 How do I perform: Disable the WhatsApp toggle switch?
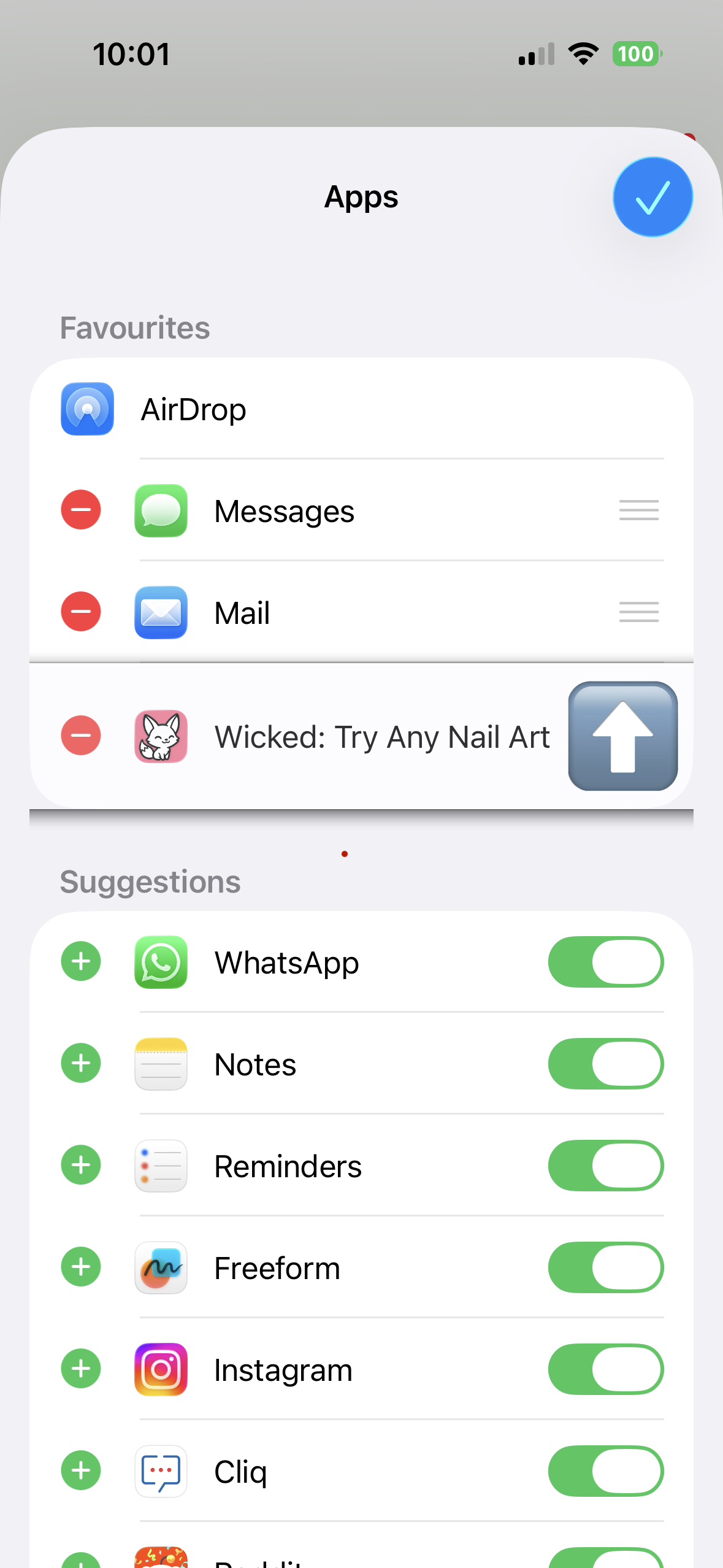point(605,963)
